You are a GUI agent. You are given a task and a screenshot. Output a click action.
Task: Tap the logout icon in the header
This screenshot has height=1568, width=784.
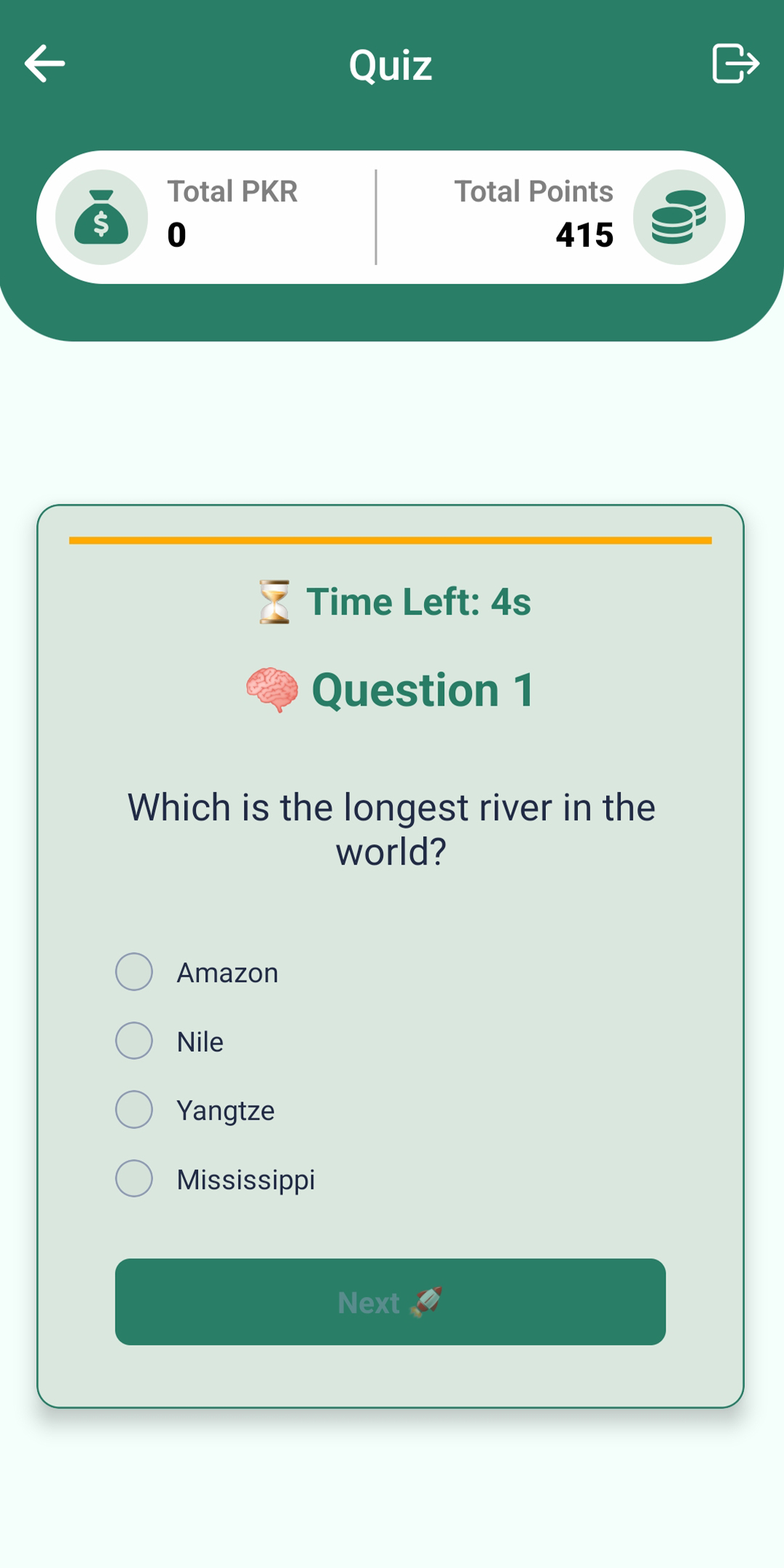(x=735, y=64)
